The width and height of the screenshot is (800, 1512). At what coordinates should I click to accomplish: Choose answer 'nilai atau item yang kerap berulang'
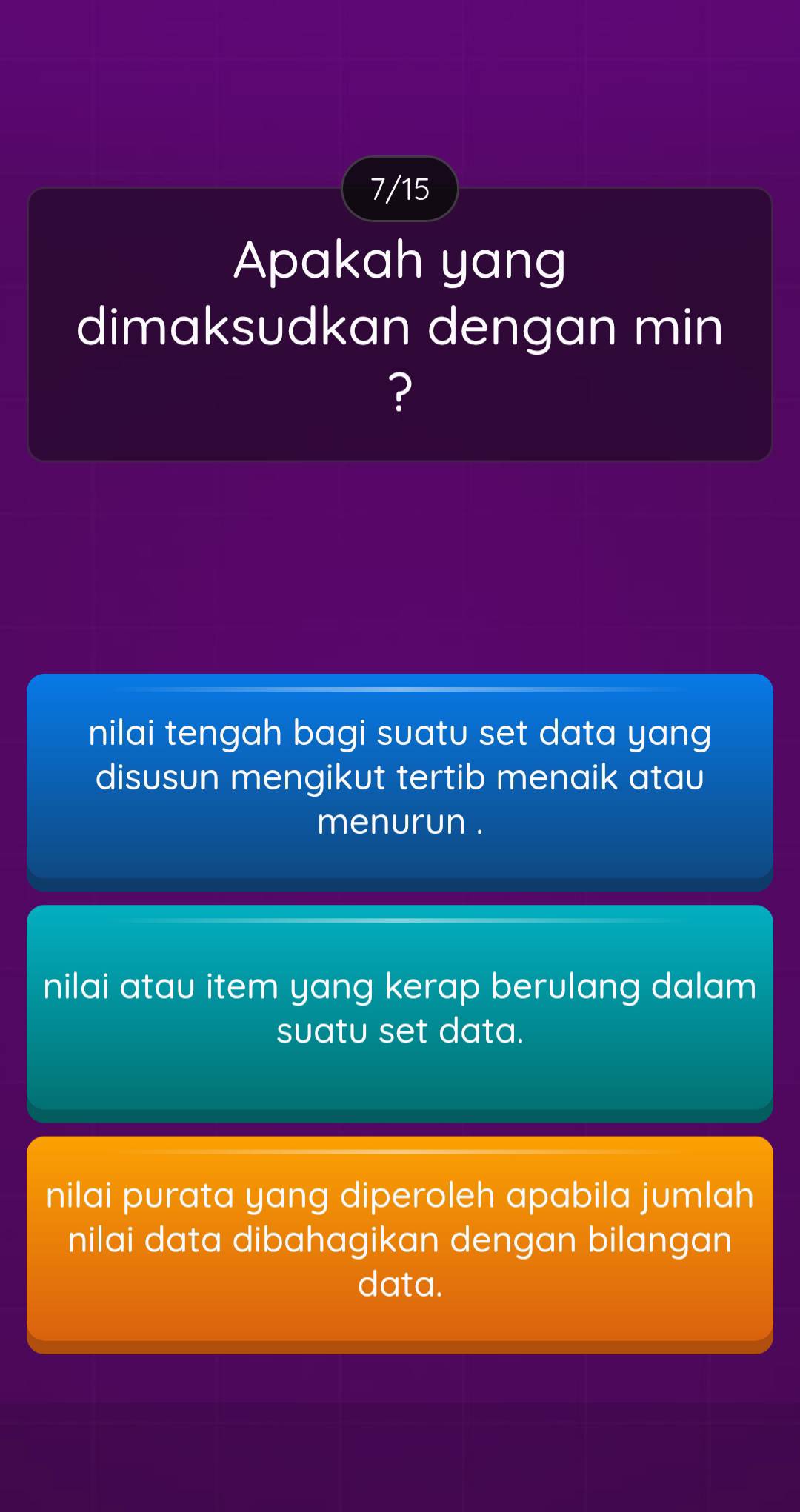400,1008
